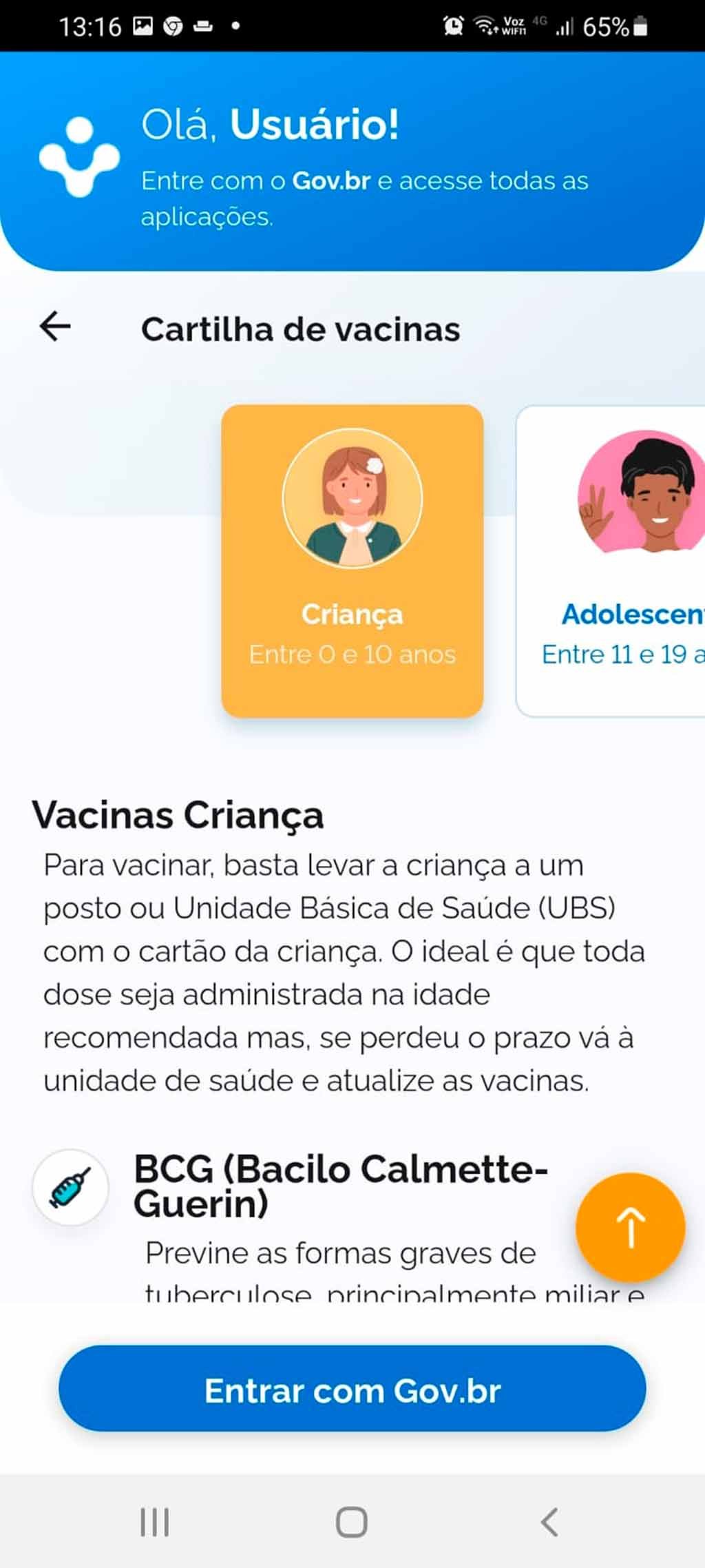Tap the orange scroll-to-top arrow button
The image size is (705, 1568).
click(630, 1227)
